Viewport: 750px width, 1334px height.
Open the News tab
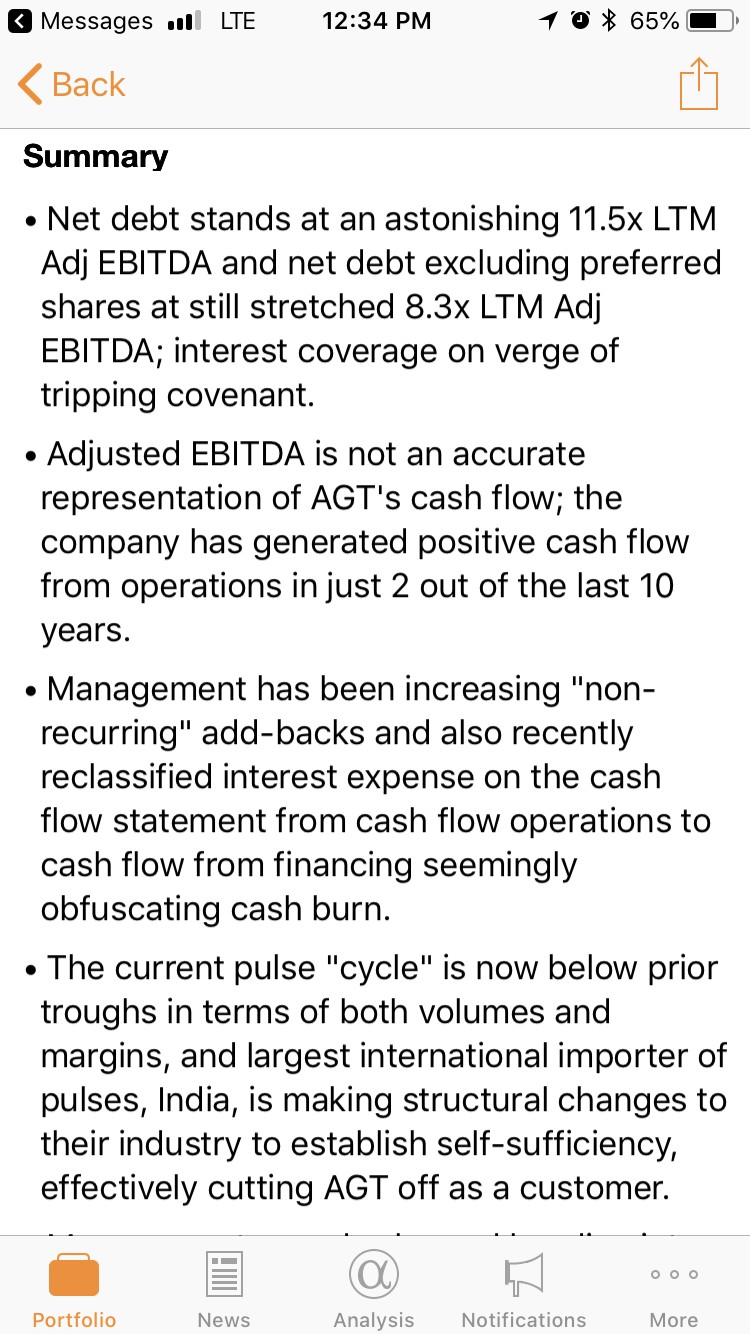click(x=224, y=1290)
